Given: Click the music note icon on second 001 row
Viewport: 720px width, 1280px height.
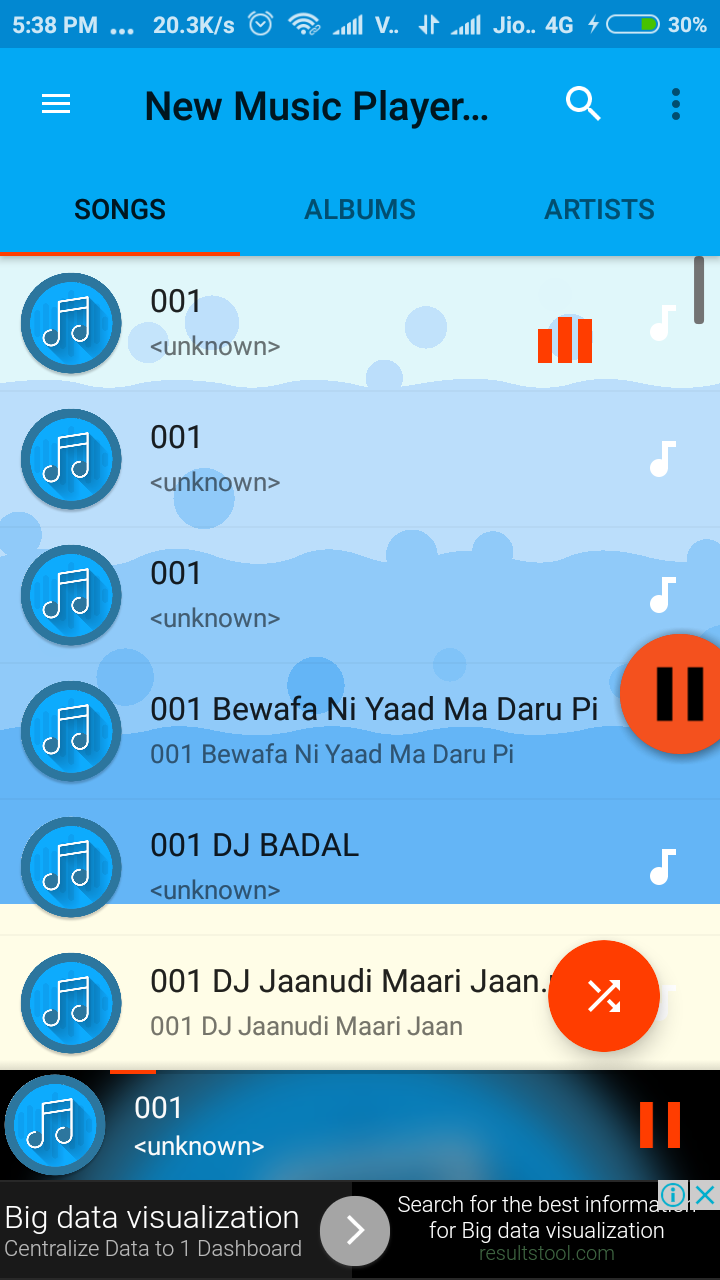Looking at the screenshot, I should tap(661, 460).
